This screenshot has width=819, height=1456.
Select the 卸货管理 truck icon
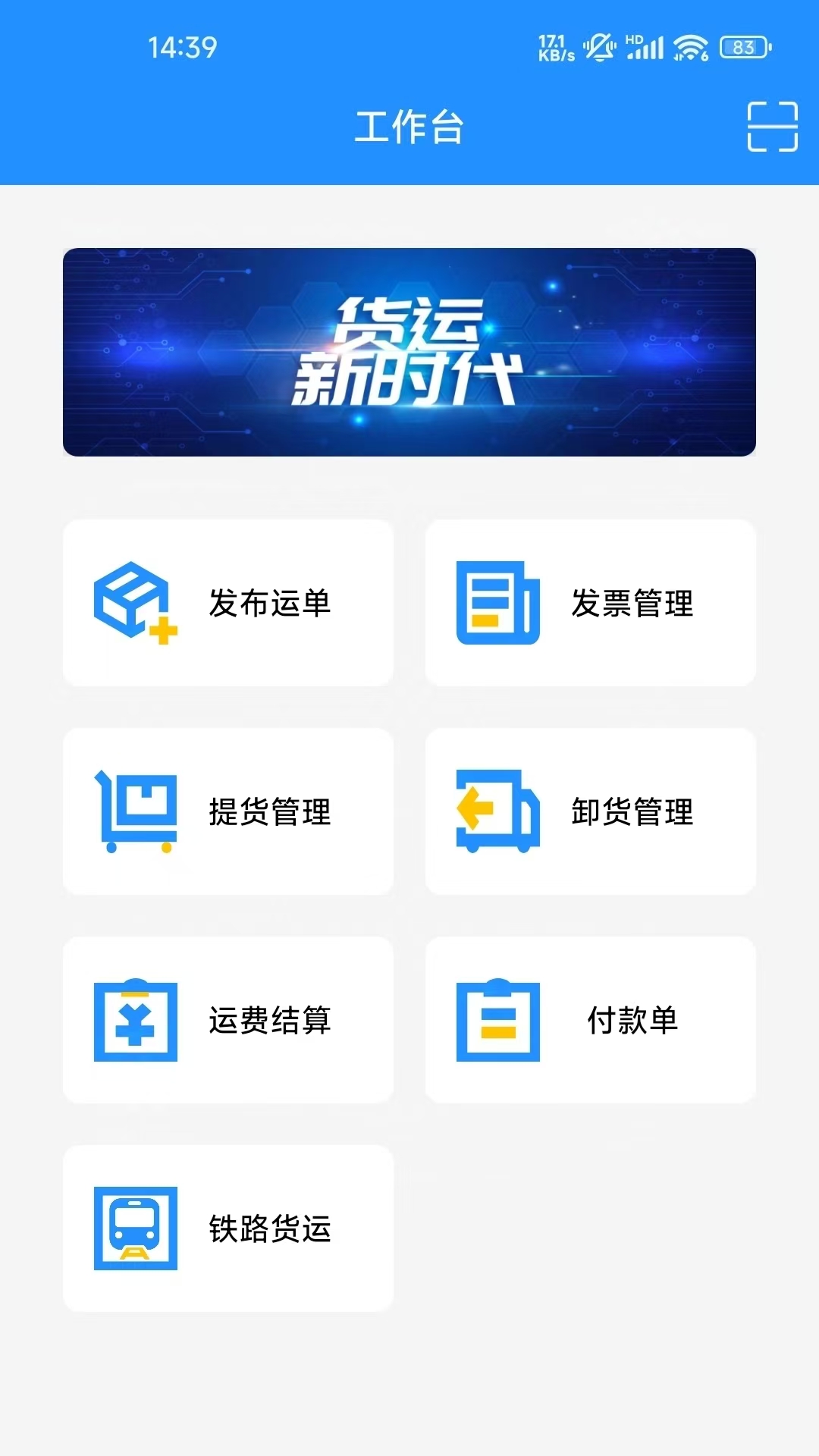pos(497,811)
